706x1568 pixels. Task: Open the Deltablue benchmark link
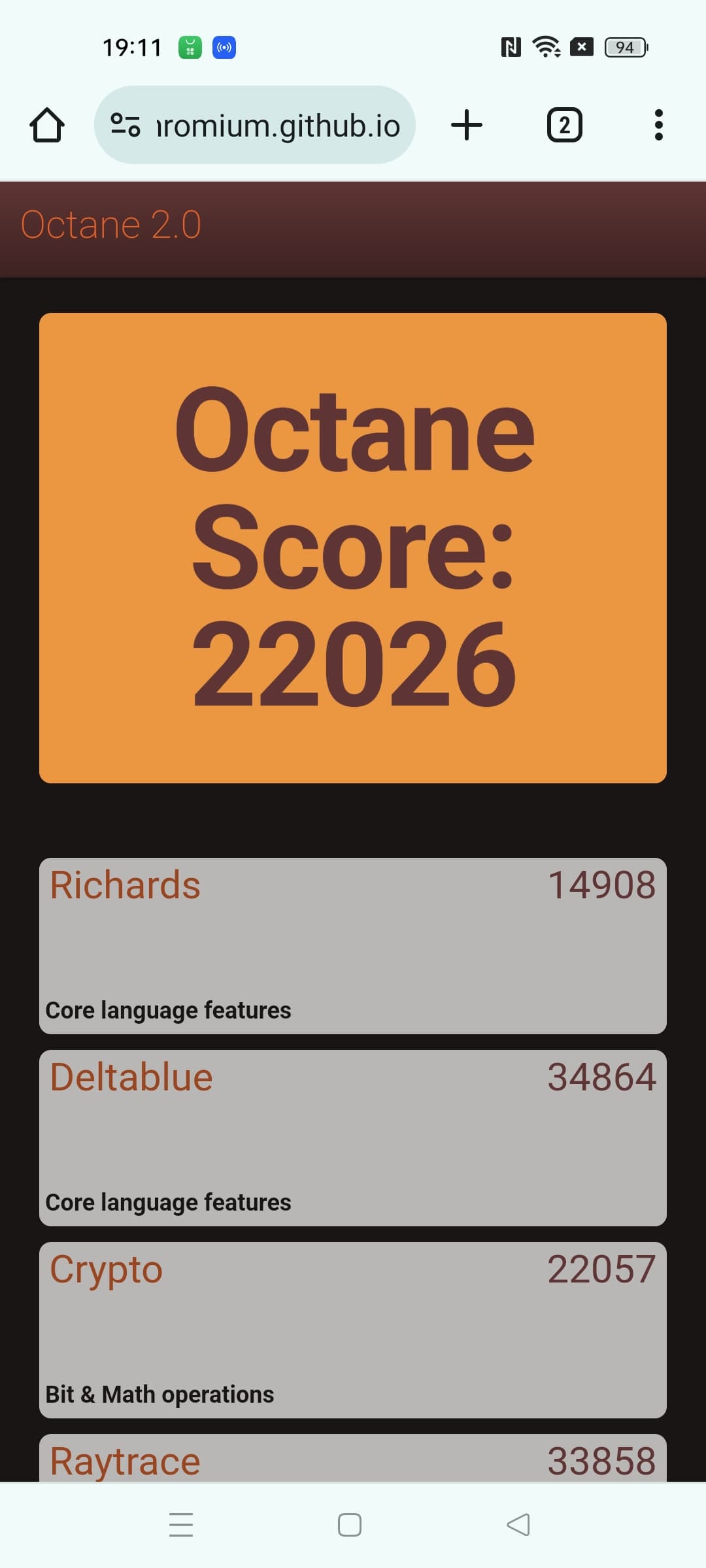click(x=131, y=1077)
